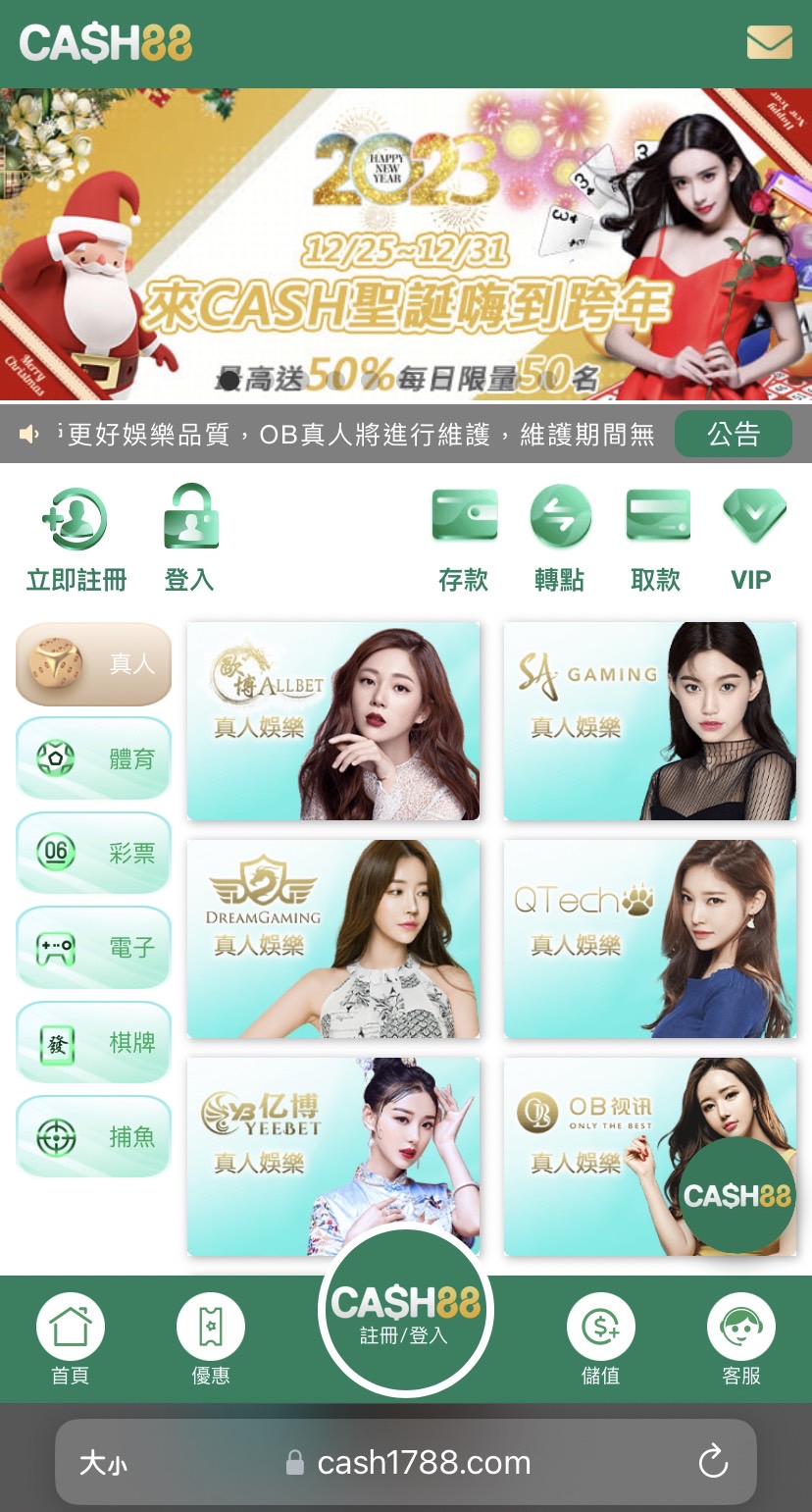Select the 棋牌 card games category

pyautogui.click(x=94, y=1042)
